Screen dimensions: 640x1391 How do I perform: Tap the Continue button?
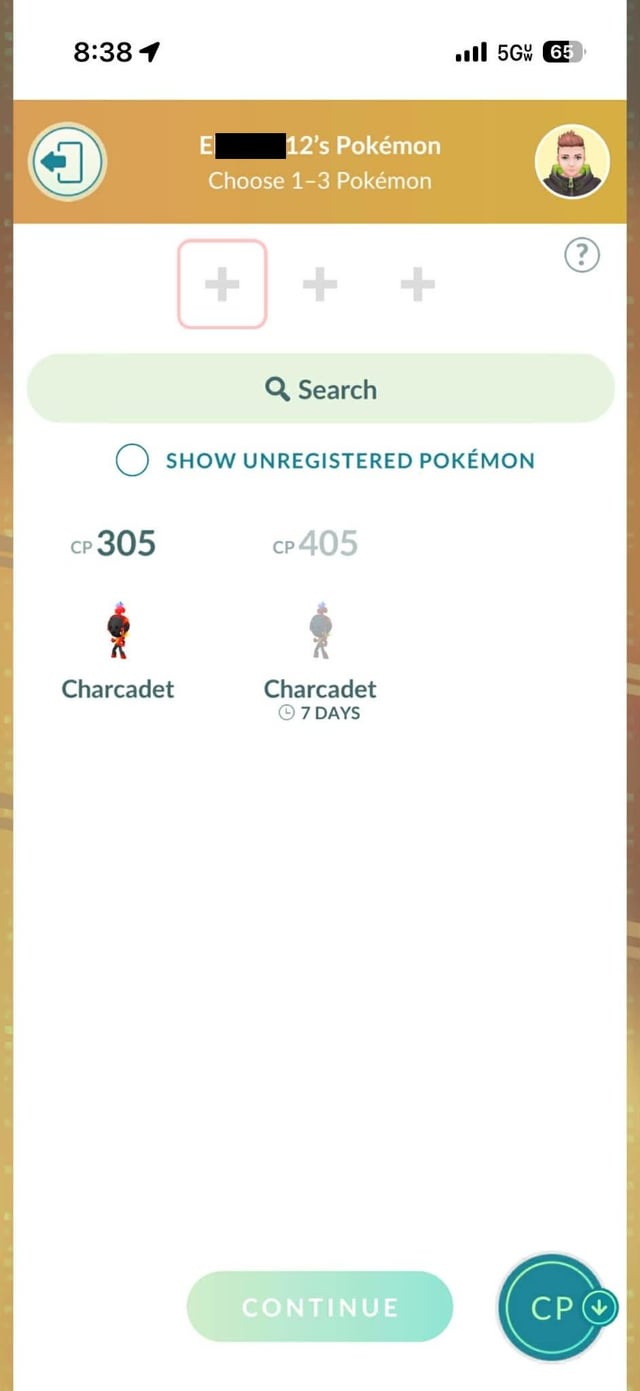click(320, 1307)
